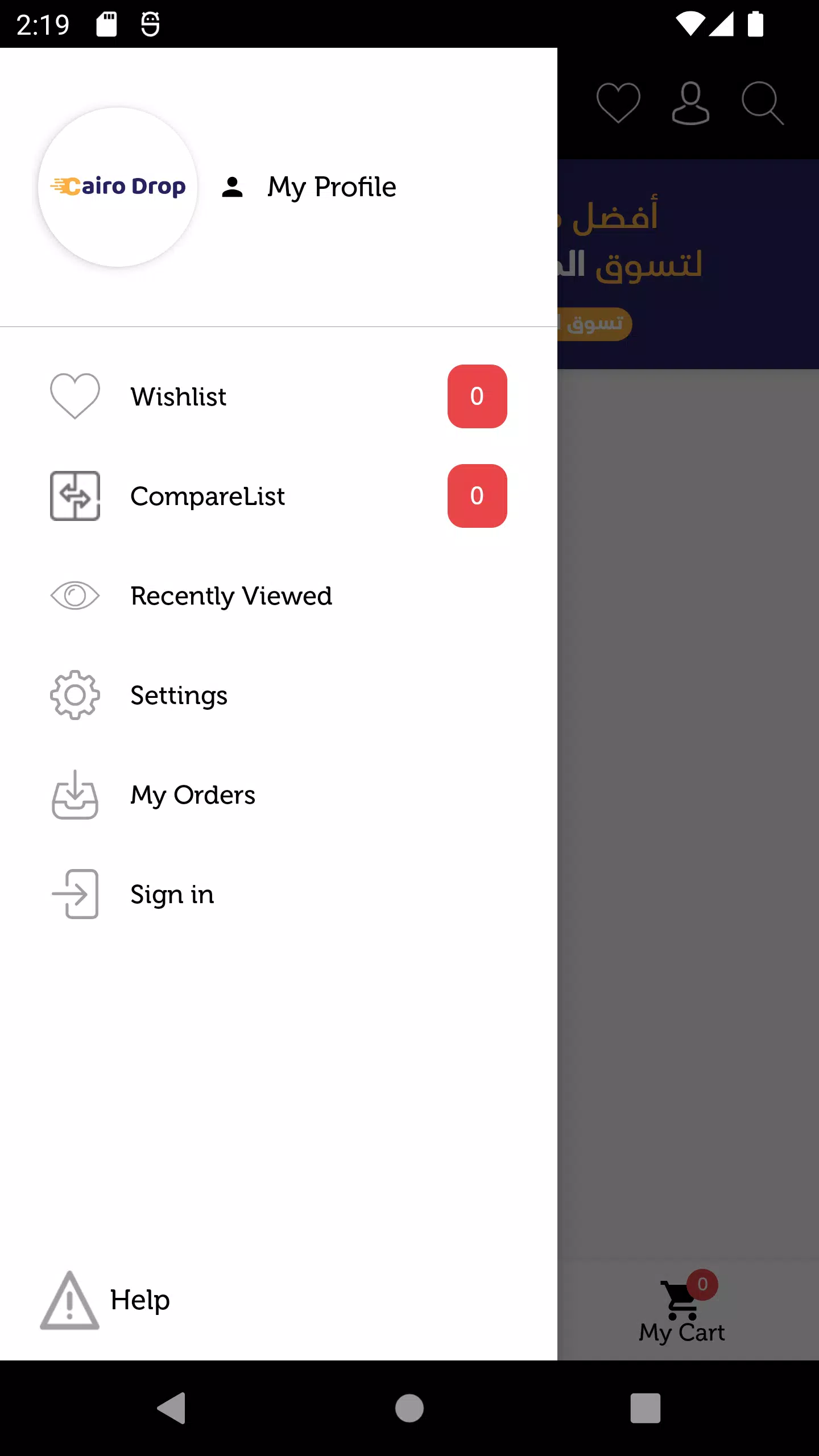This screenshot has height=1456, width=819.
Task: Click the Sign in arrow icon
Action: (x=75, y=894)
